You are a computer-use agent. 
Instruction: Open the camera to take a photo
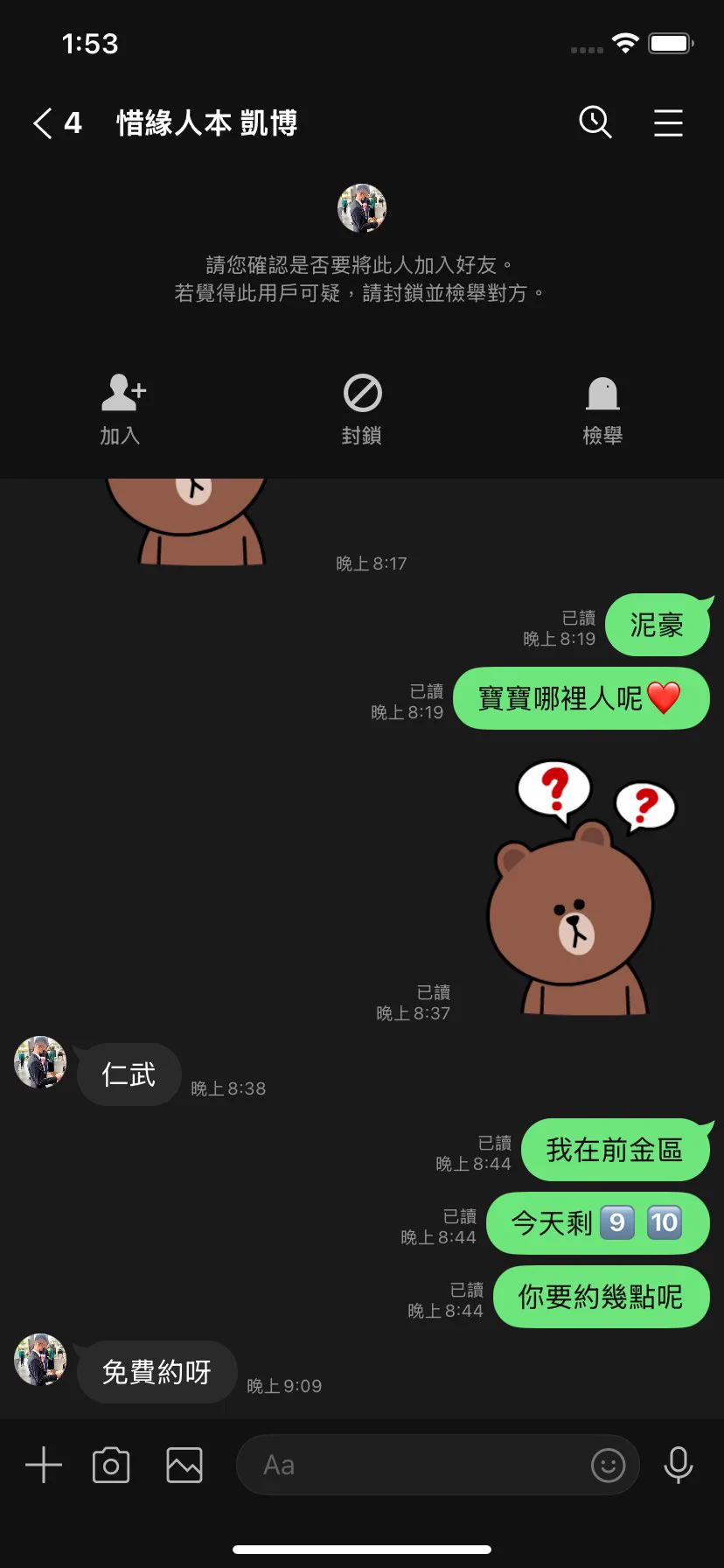coord(111,1465)
